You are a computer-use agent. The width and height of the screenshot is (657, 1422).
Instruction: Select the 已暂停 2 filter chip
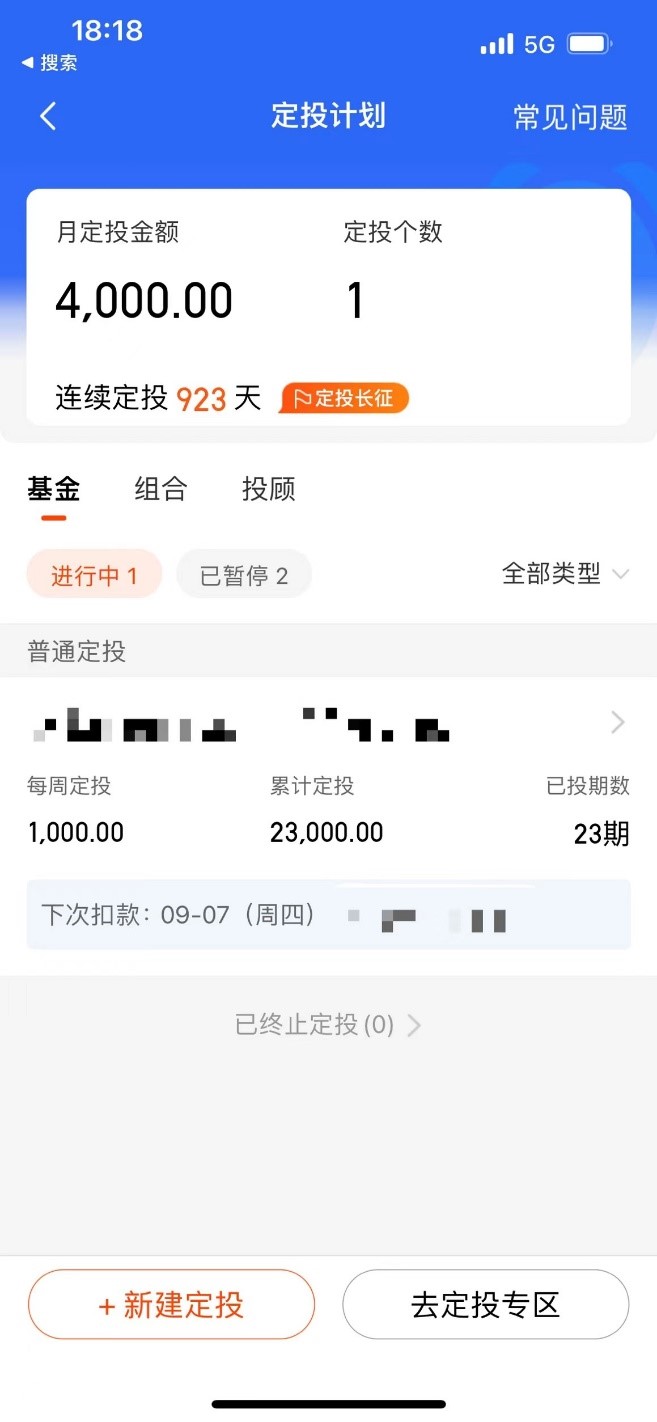tap(244, 575)
